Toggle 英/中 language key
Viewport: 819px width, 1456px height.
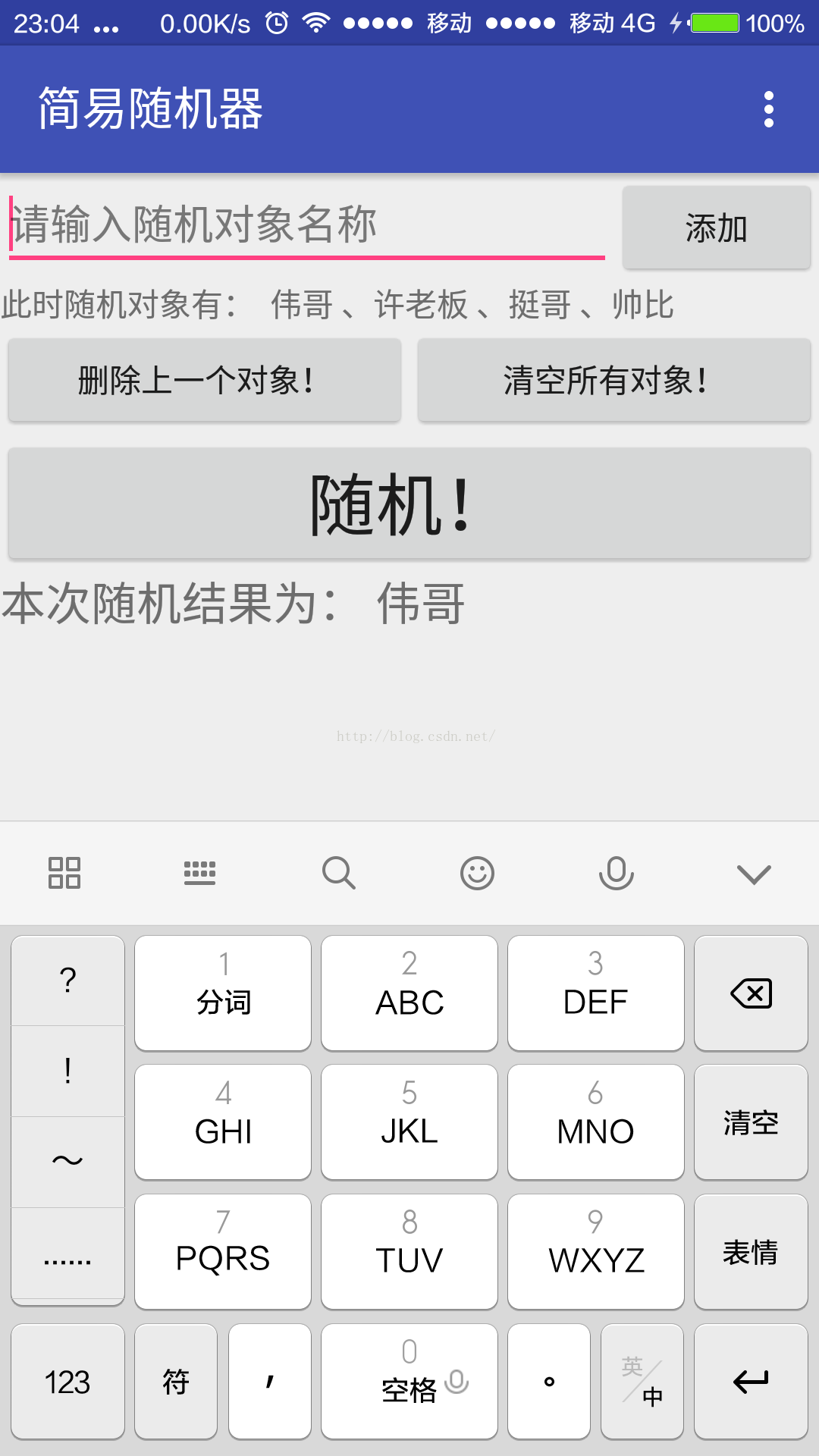click(642, 1382)
